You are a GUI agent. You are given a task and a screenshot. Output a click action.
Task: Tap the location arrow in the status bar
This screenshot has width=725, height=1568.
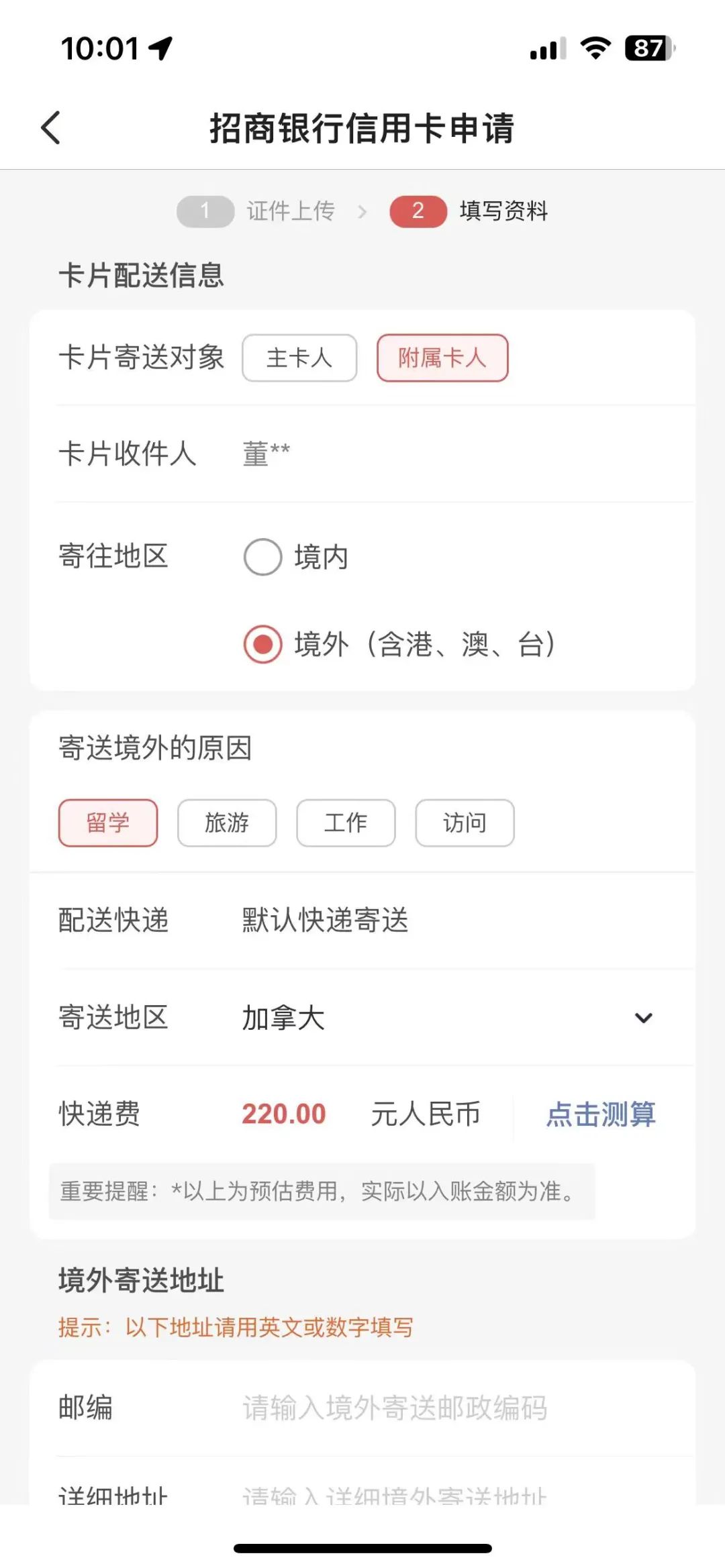pos(160,47)
